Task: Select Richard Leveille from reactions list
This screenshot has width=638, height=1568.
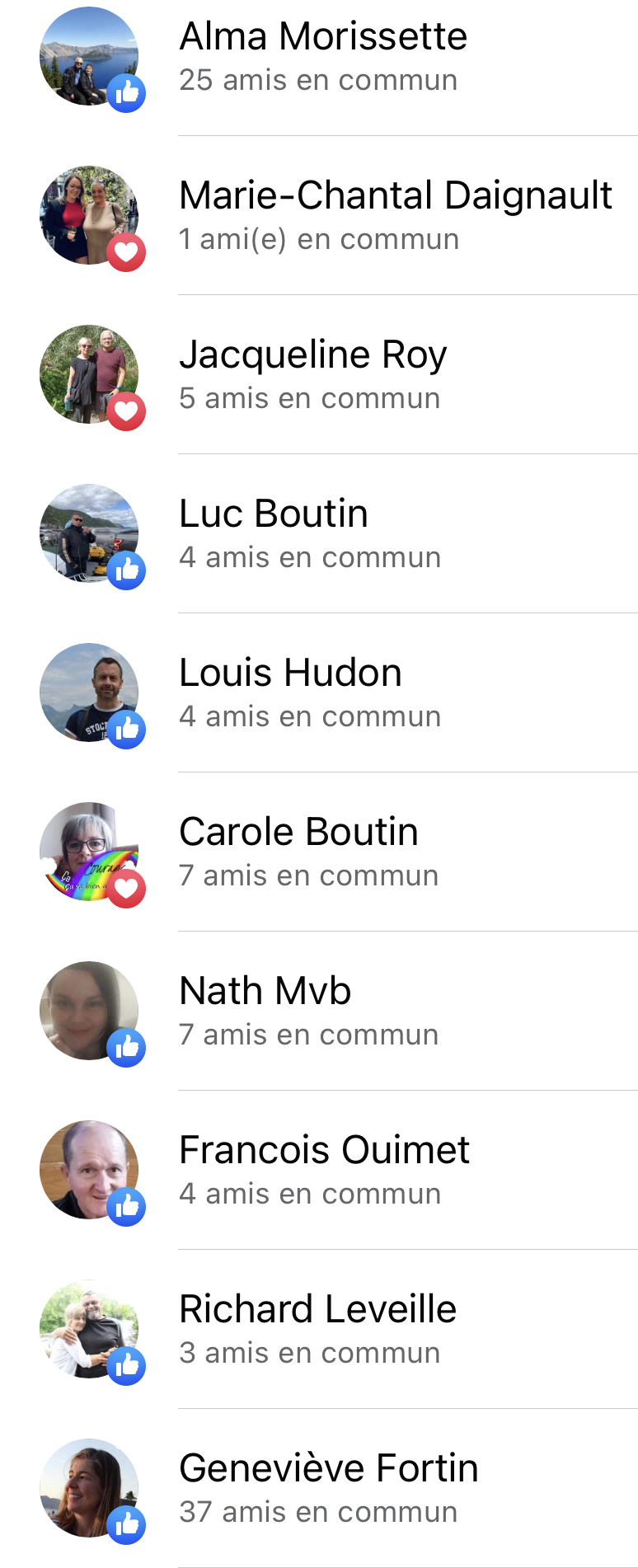Action: pos(317,1311)
